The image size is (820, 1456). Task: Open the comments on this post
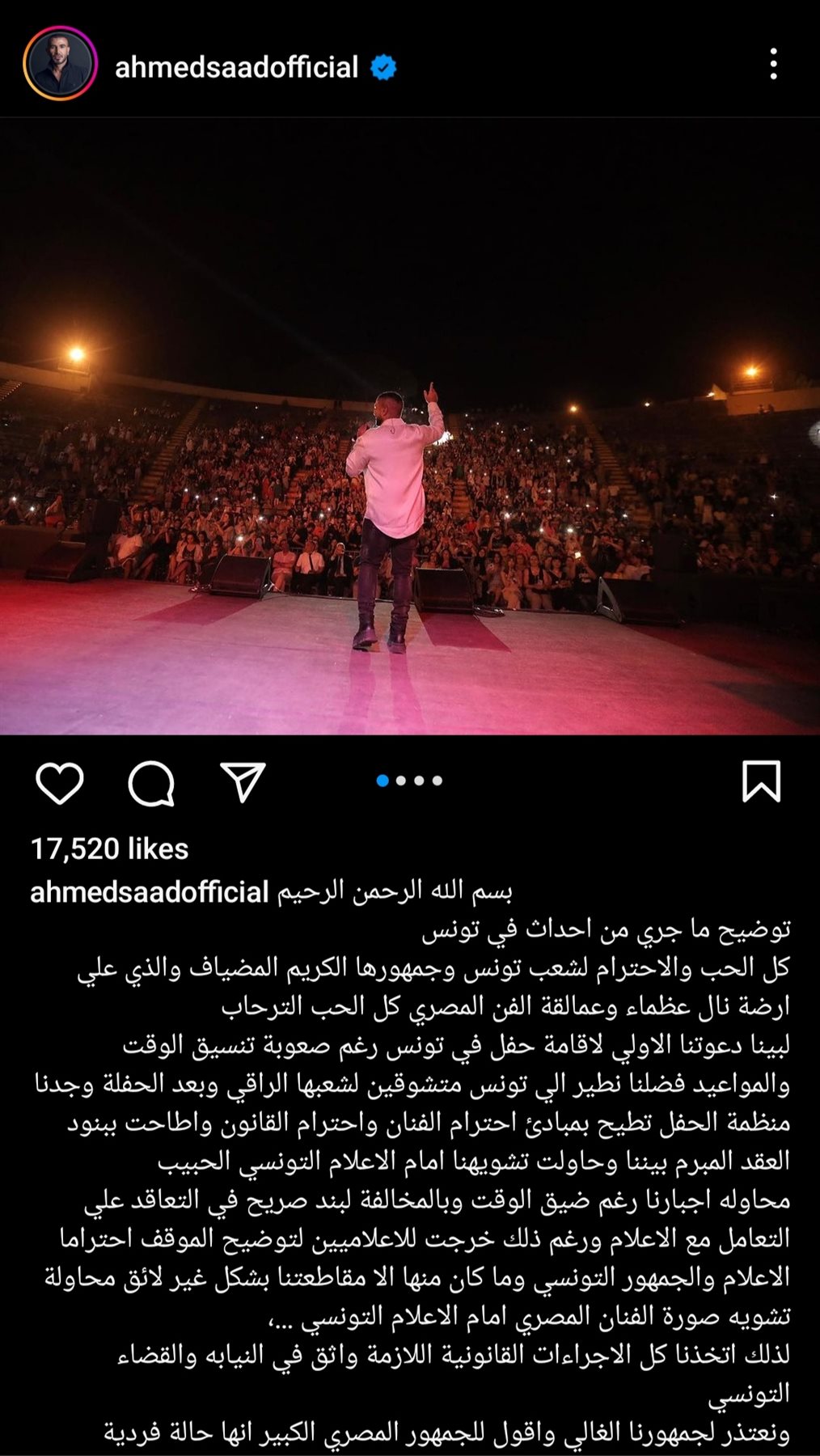point(151,782)
